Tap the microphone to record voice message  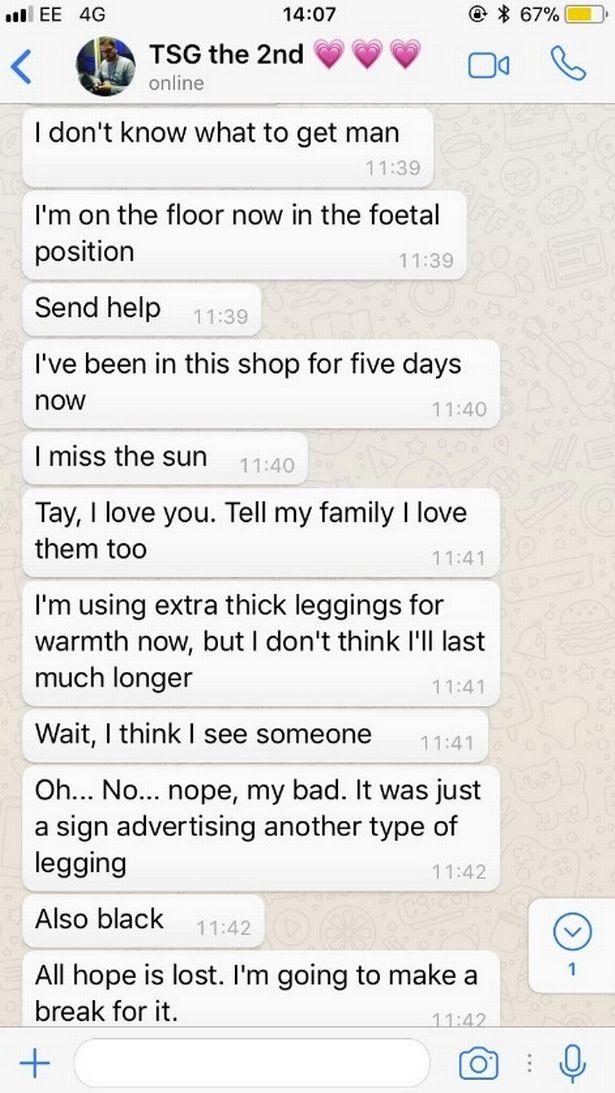[x=573, y=1064]
